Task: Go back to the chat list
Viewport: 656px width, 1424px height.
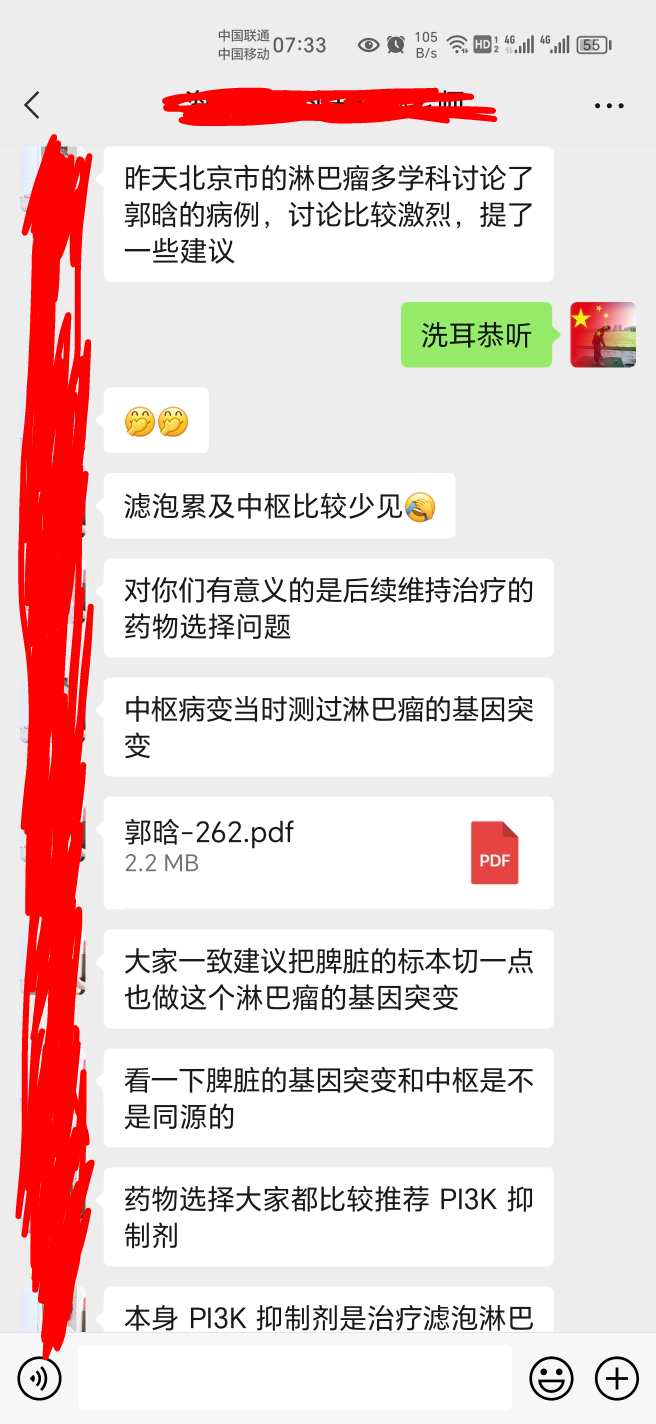Action: pyautogui.click(x=32, y=105)
